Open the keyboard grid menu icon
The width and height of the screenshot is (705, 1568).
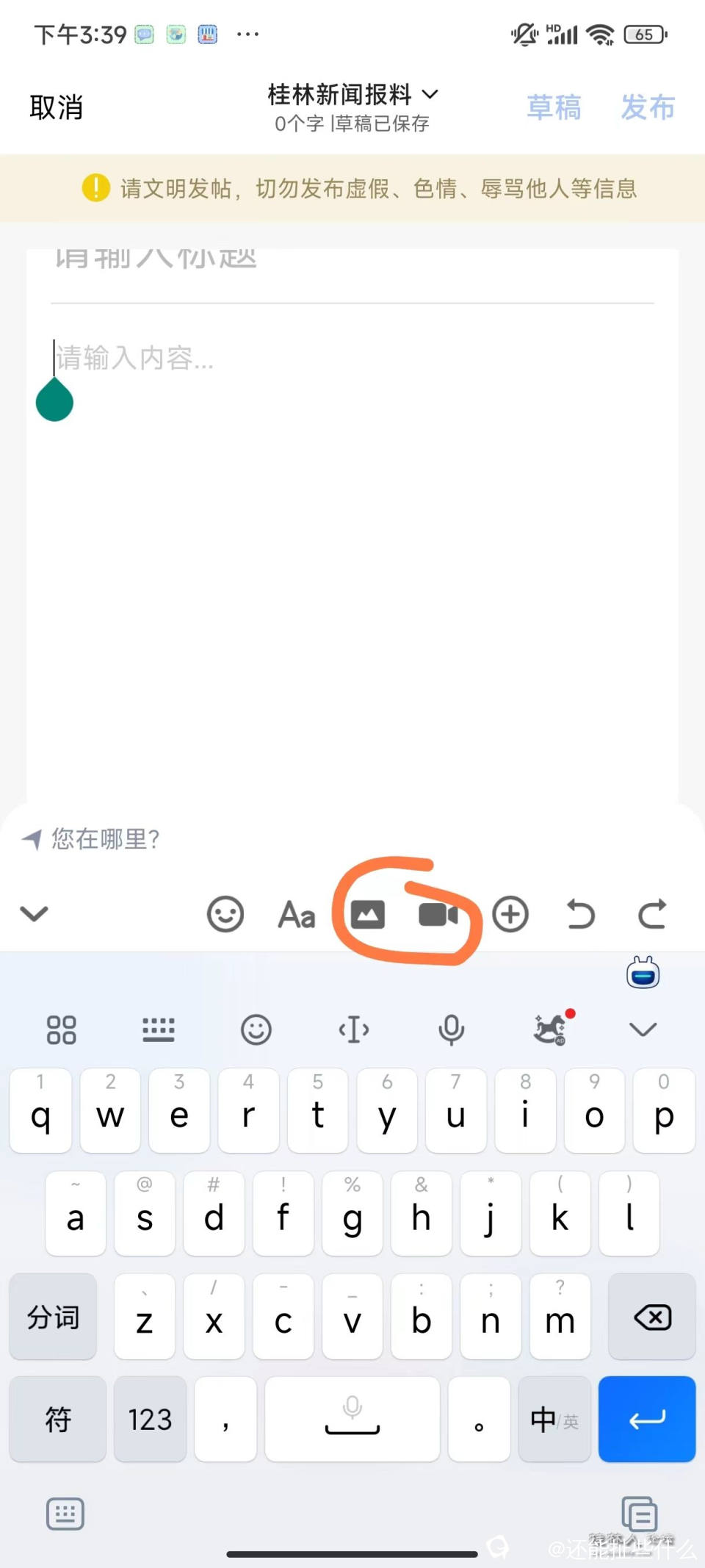pyautogui.click(x=61, y=1029)
